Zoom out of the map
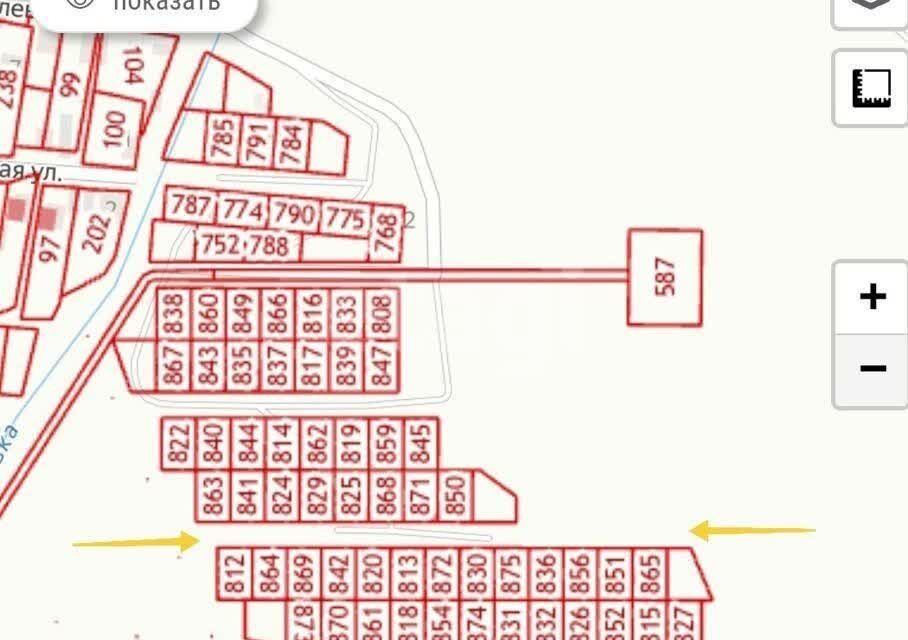 [871, 370]
